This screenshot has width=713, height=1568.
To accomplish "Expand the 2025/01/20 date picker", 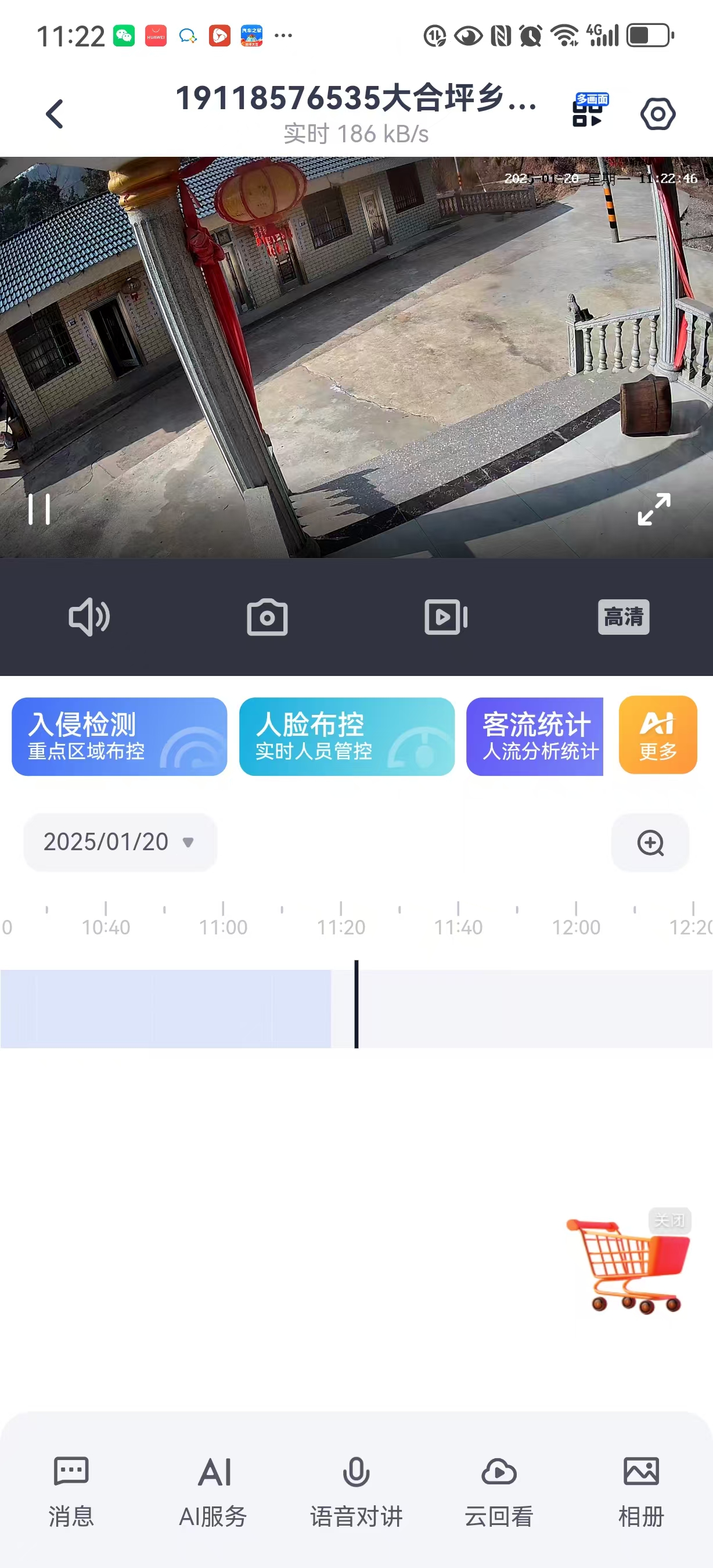I will pyautogui.click(x=120, y=843).
